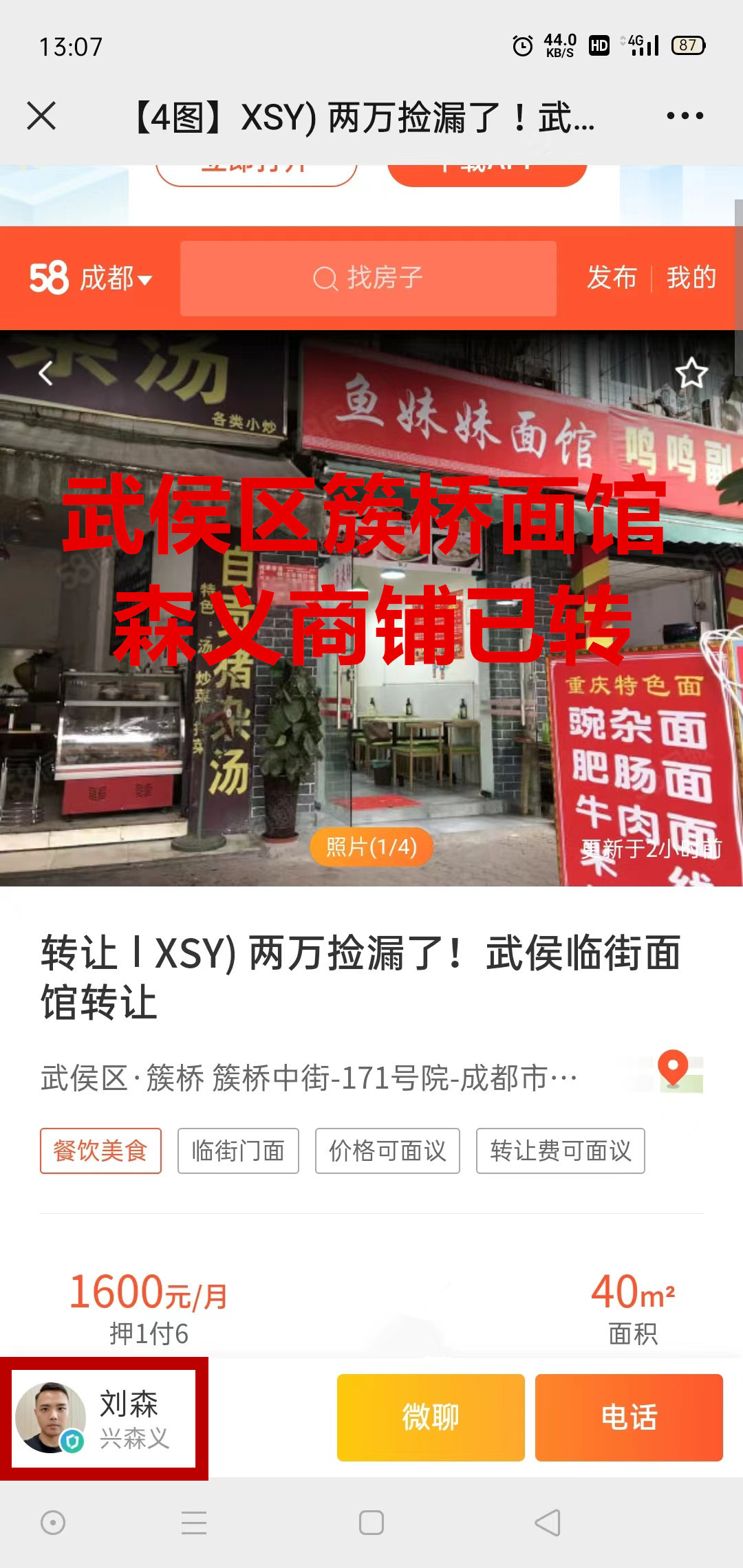Close the listing webpage
Image resolution: width=743 pixels, height=1568 pixels.
pyautogui.click(x=41, y=116)
